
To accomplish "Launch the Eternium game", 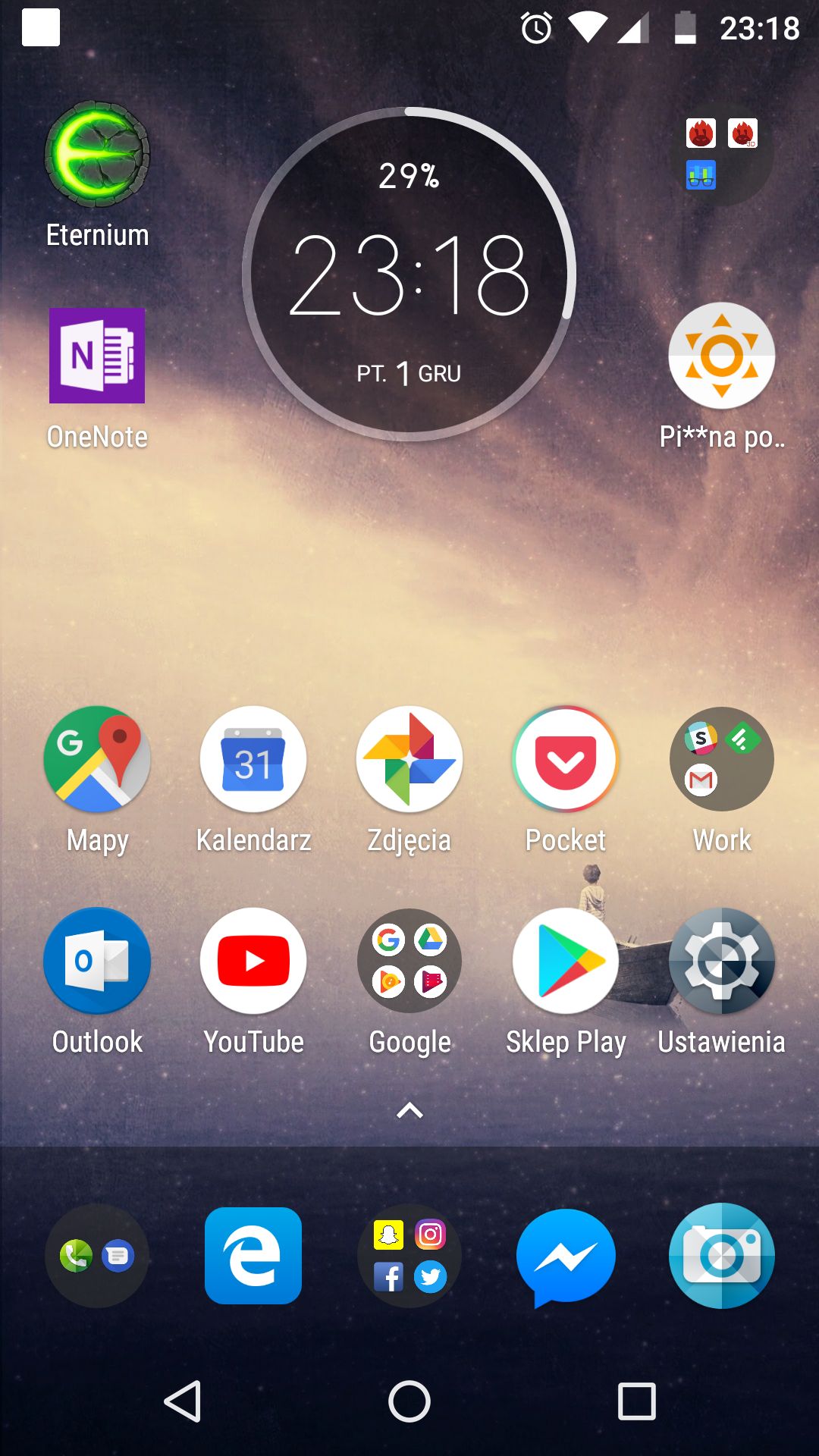I will 97,154.
